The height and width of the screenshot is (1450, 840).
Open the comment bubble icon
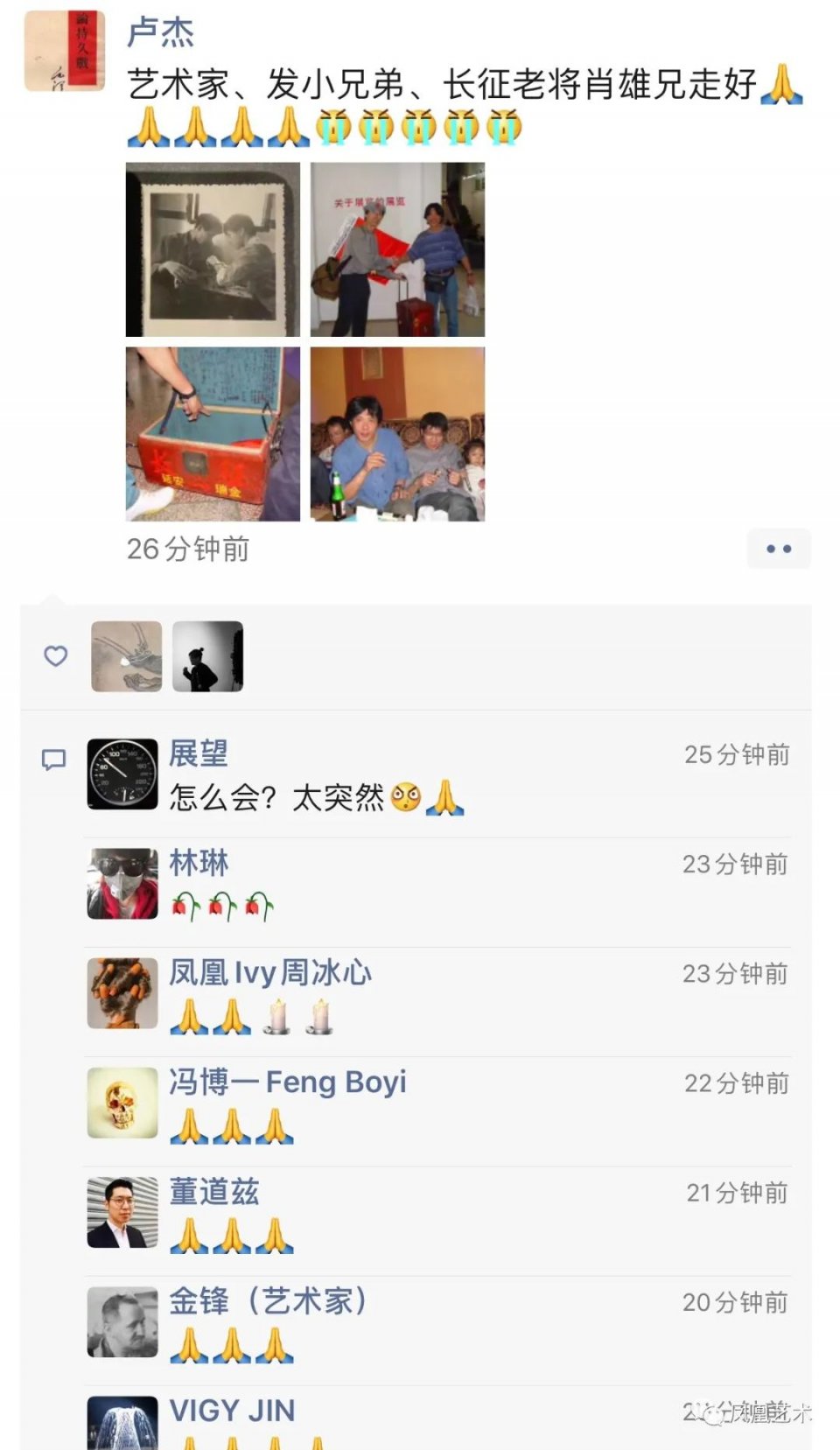coord(52,760)
